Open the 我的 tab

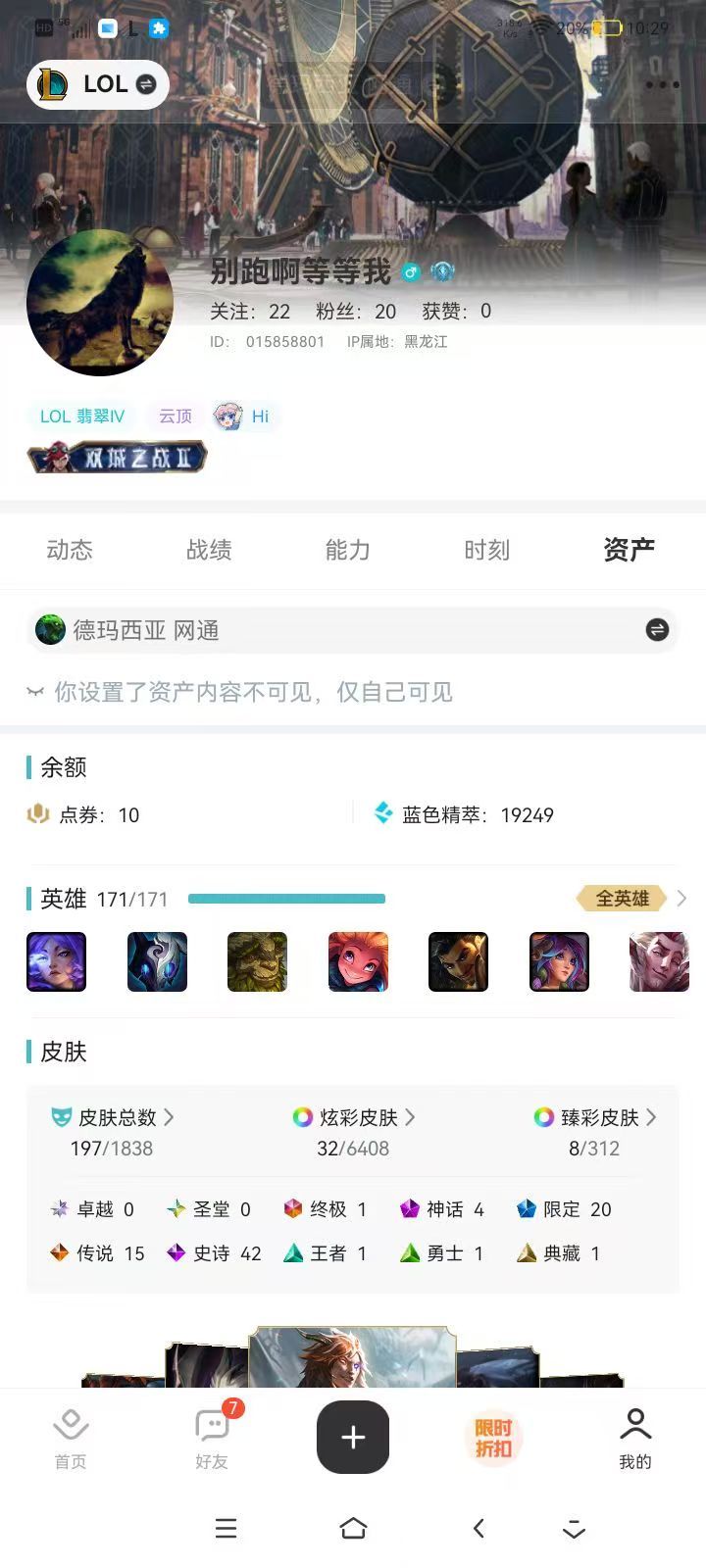click(635, 1439)
